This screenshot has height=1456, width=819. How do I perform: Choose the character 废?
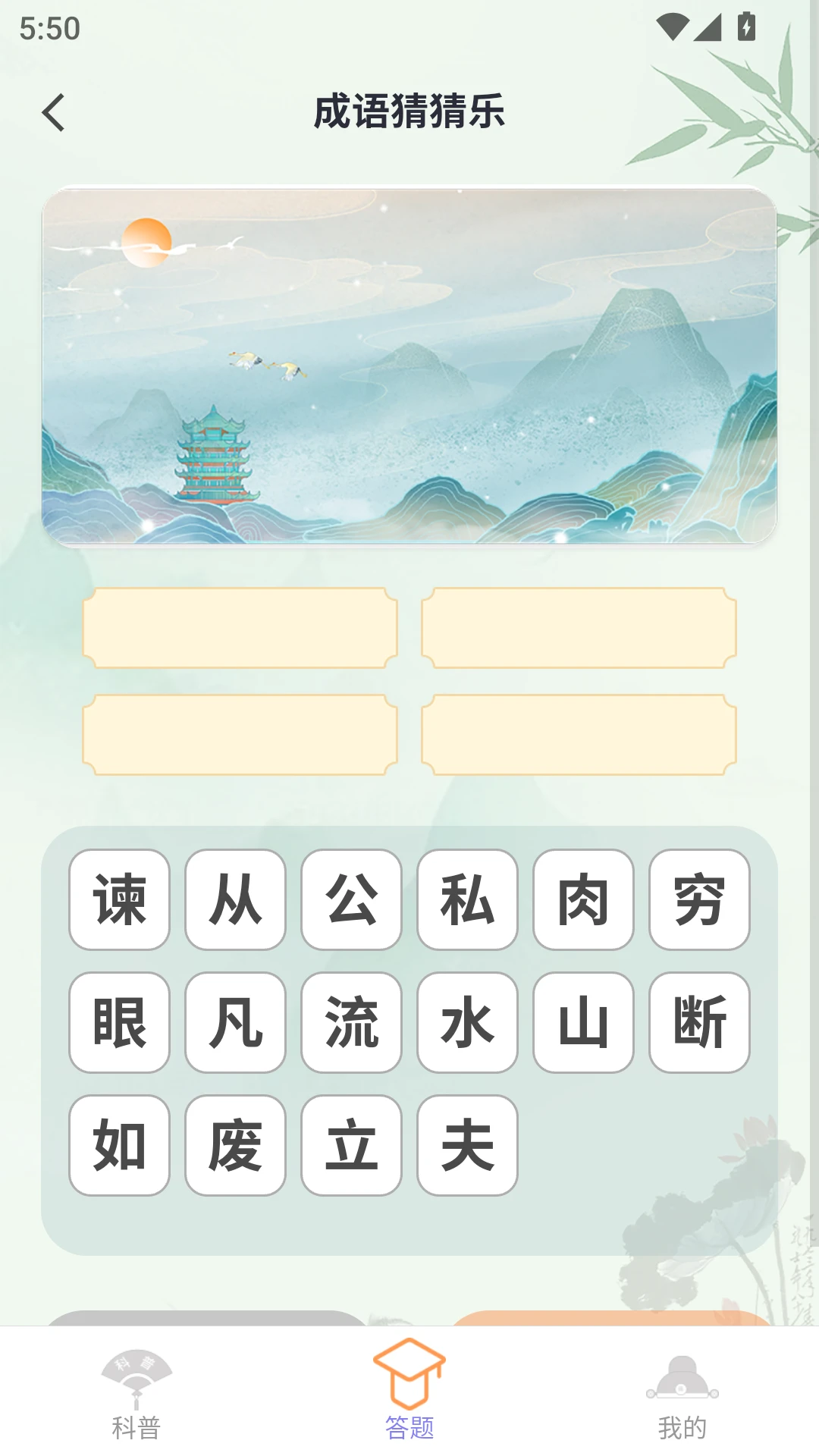pos(235,1145)
